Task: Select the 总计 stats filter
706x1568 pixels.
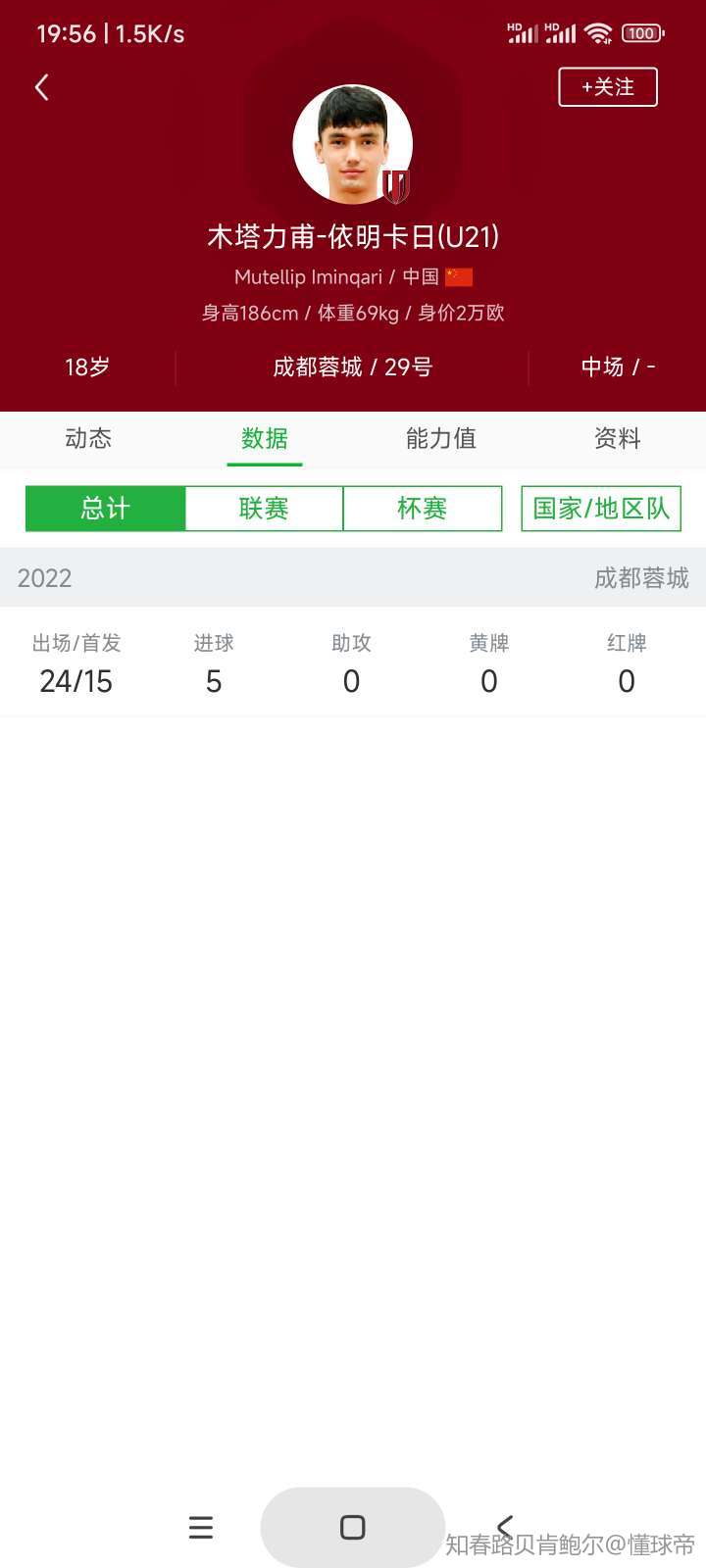Action: click(x=106, y=509)
